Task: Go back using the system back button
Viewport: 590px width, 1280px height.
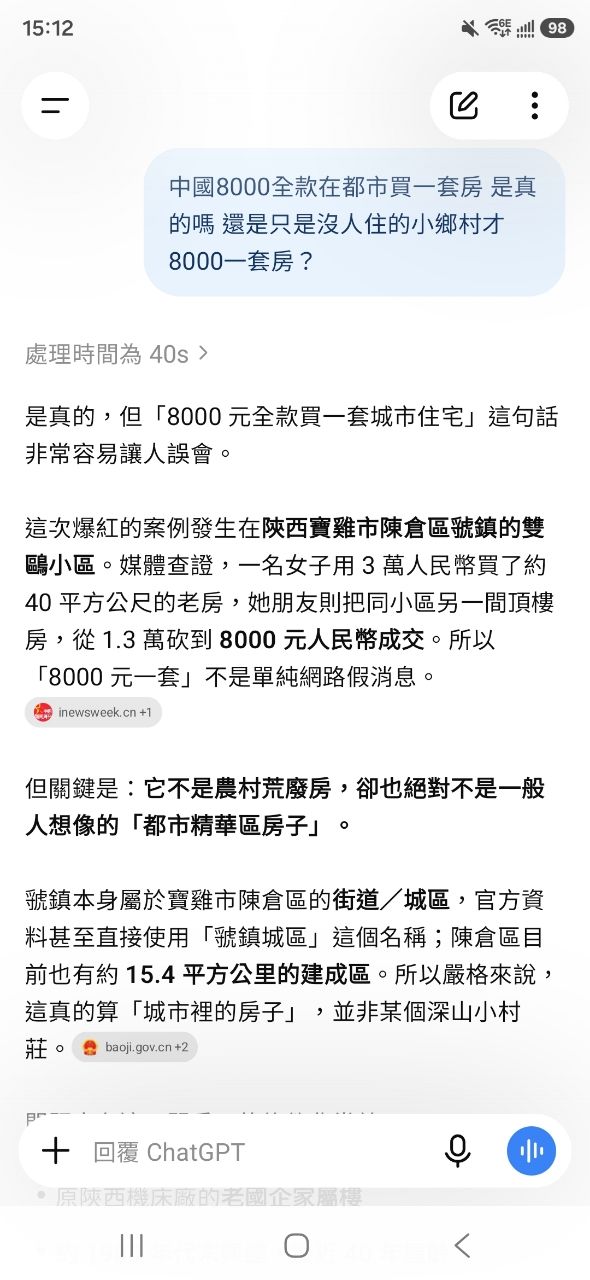Action: [461, 1245]
